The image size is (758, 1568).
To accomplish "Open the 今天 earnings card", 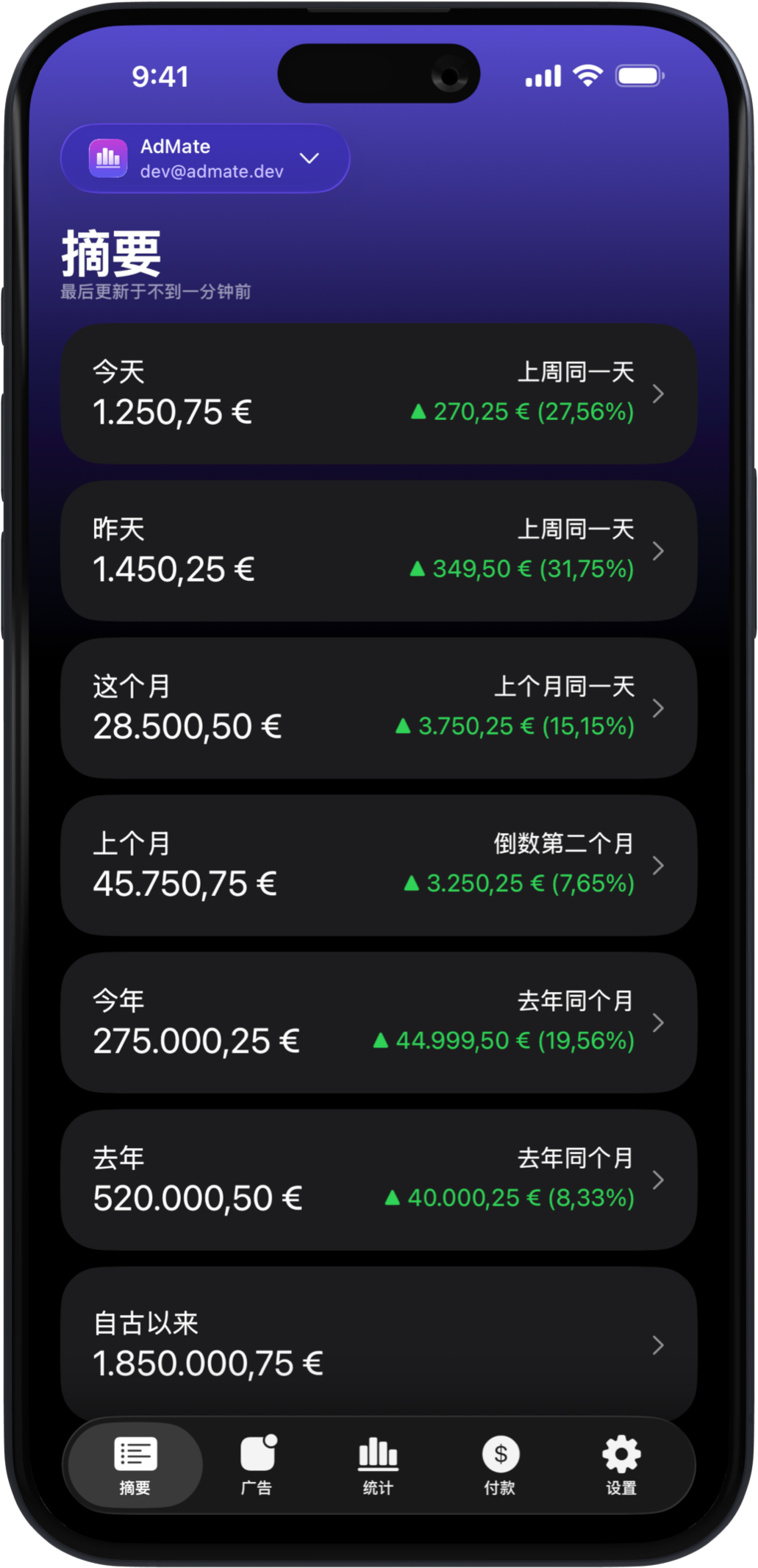I will 378,393.
